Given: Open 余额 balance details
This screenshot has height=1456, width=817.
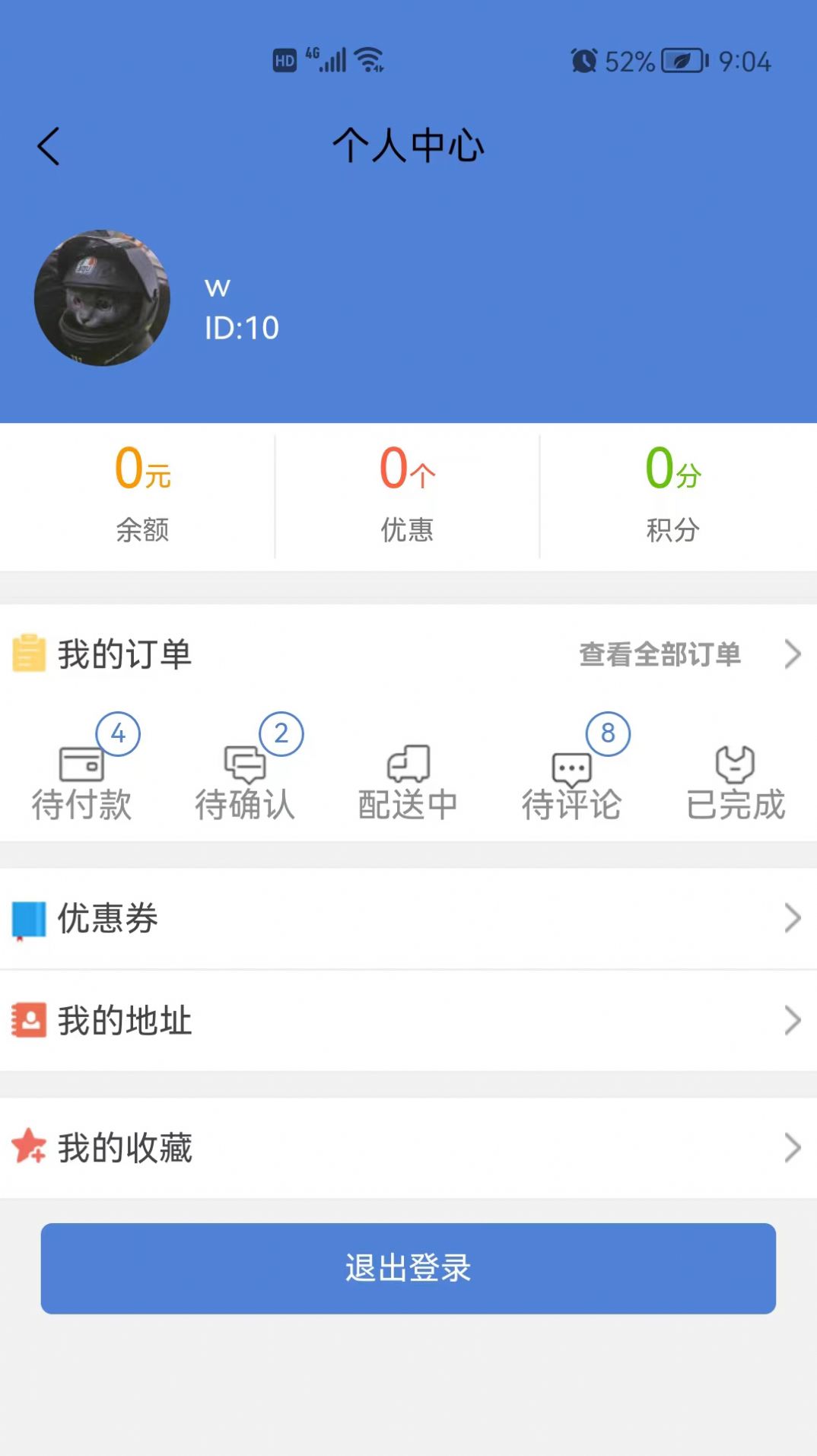Looking at the screenshot, I should [142, 494].
